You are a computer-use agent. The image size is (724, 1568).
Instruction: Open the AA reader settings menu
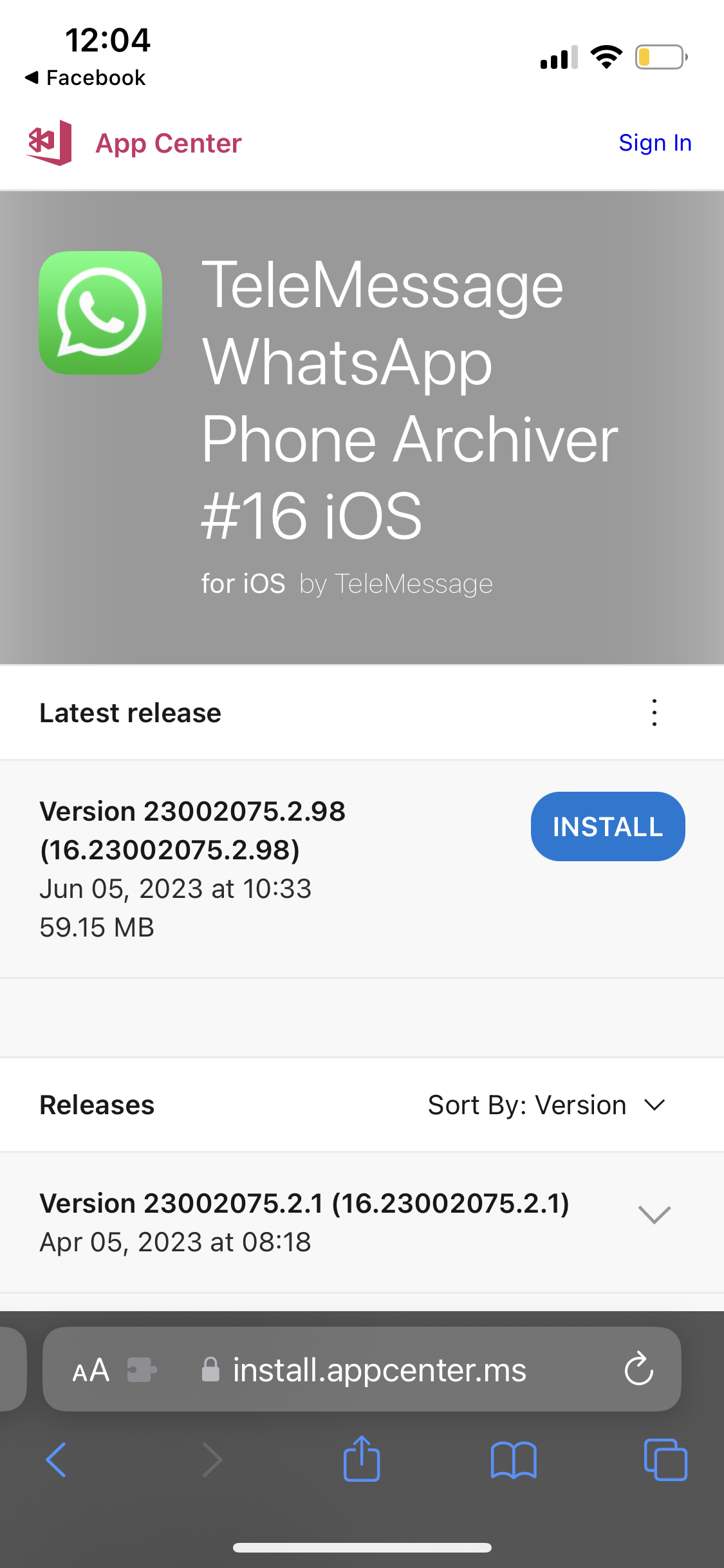pyautogui.click(x=91, y=1370)
